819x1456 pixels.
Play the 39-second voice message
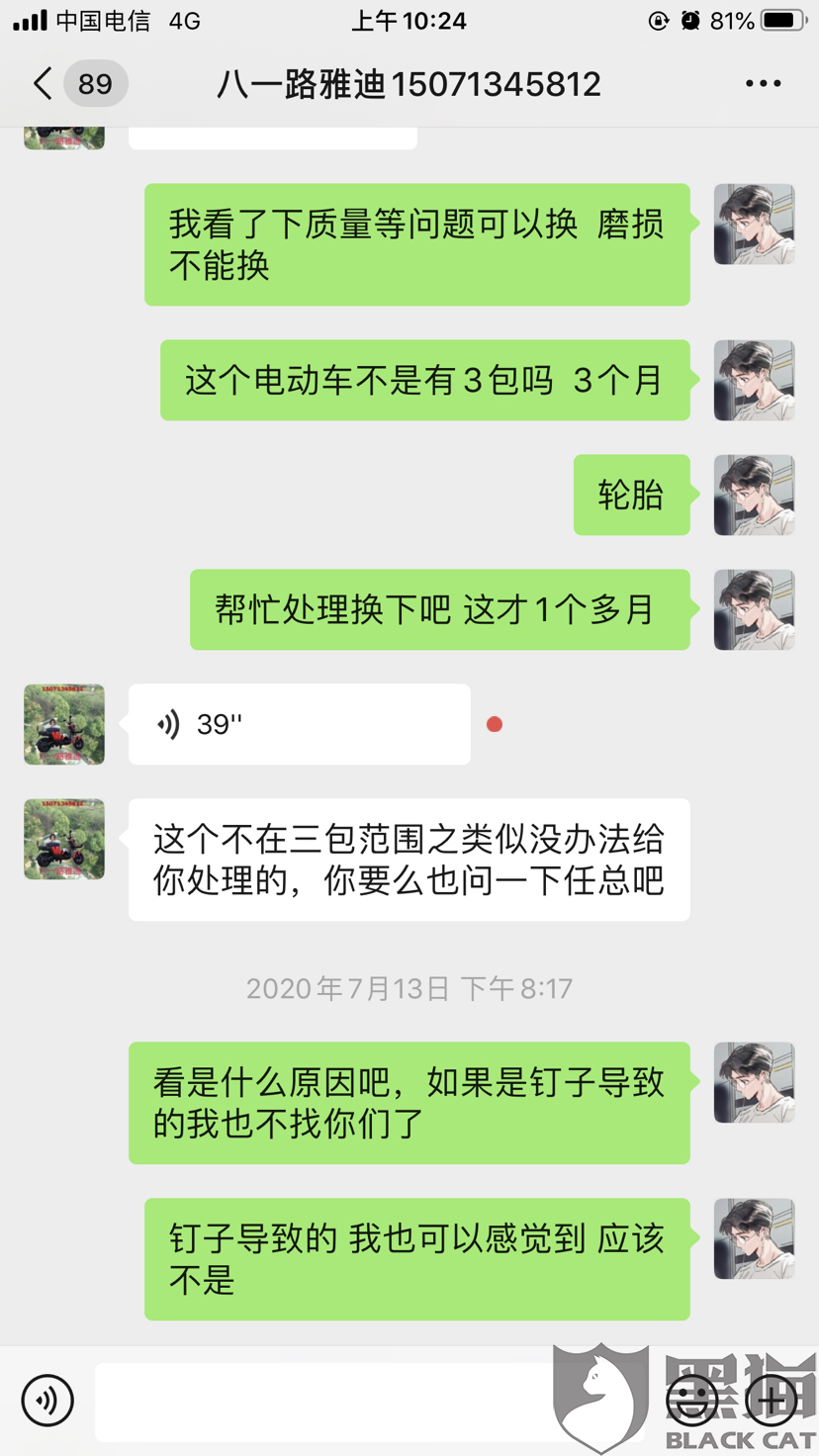[300, 724]
